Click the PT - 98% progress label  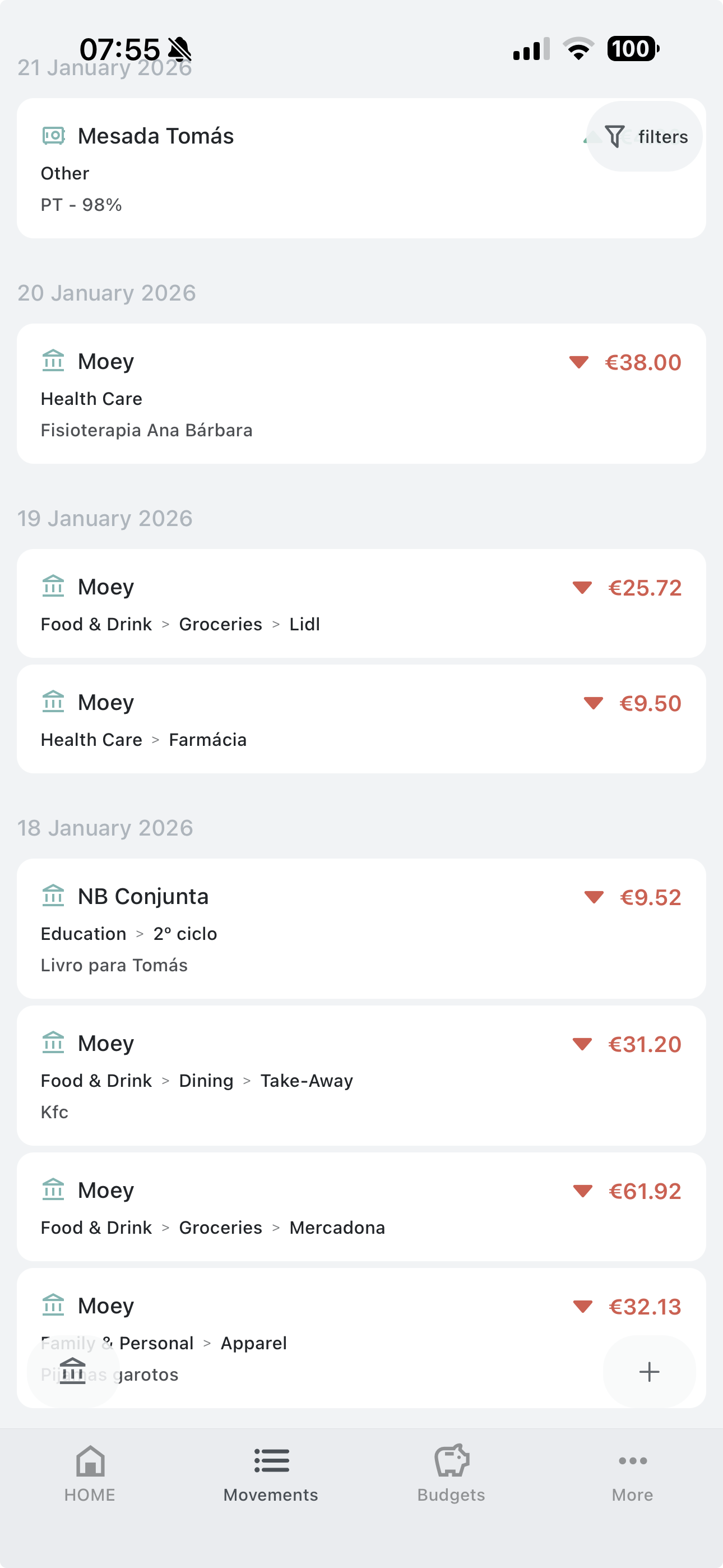[x=81, y=205]
